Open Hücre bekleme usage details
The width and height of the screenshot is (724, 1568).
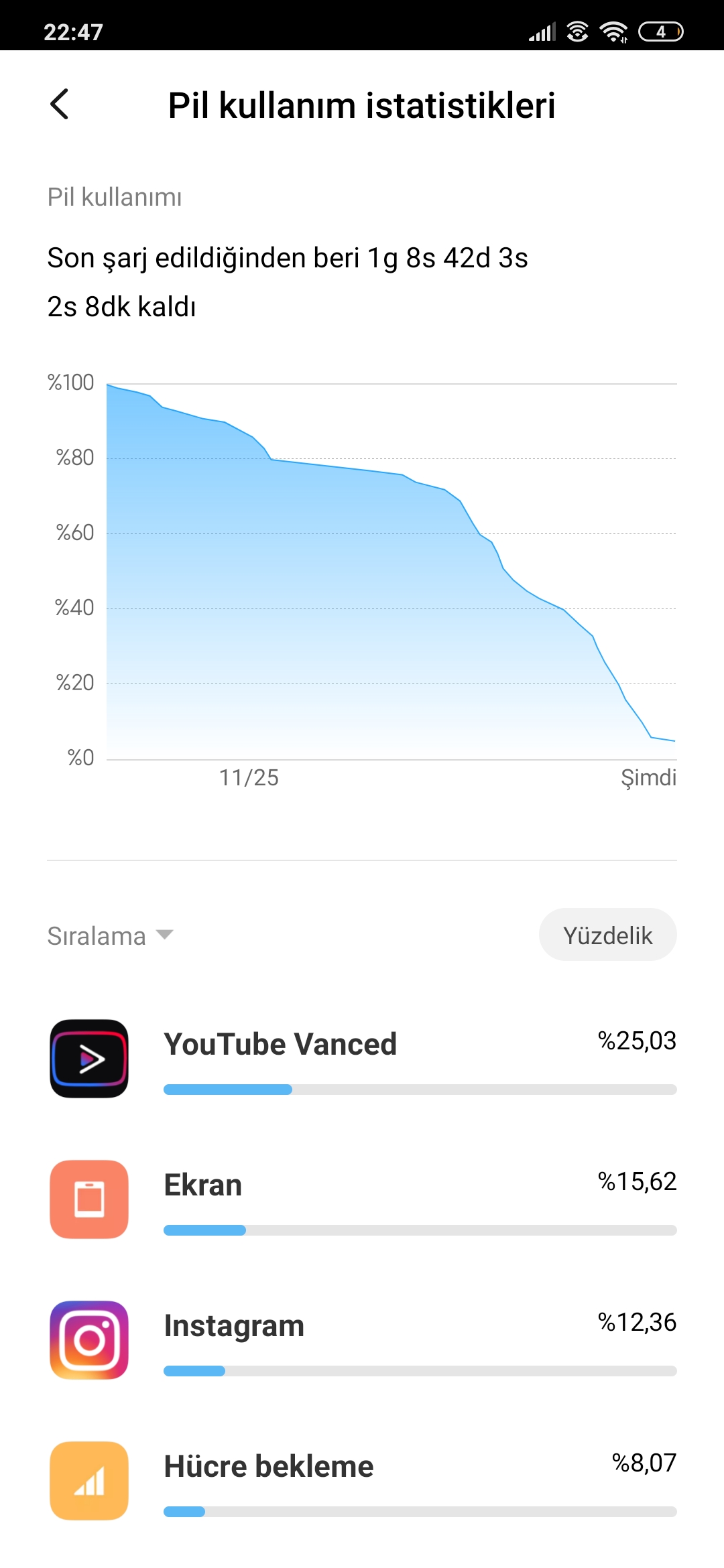tap(362, 1481)
